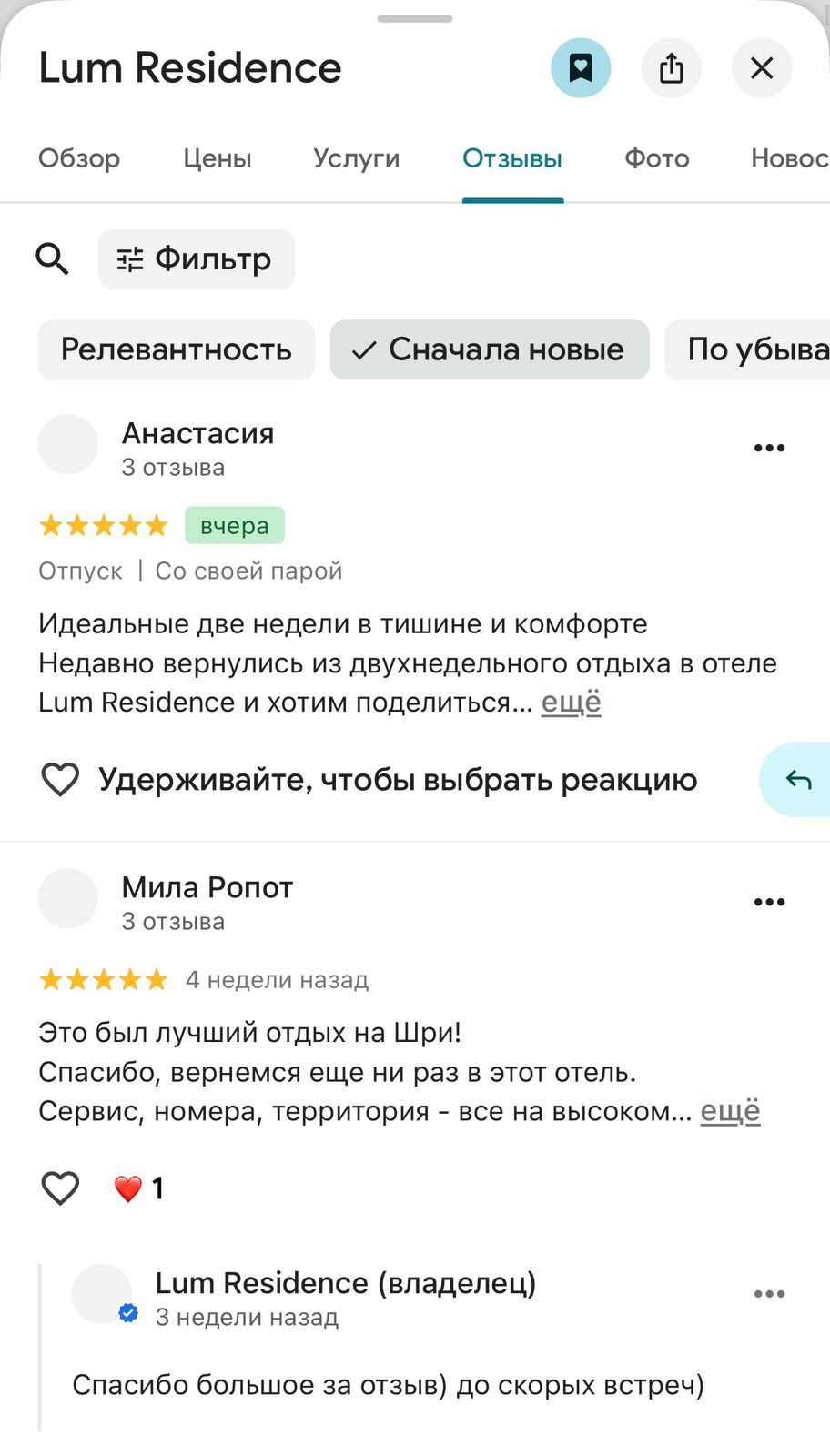Switch to the Цены tab
This screenshot has width=830, height=1456.
[218, 158]
